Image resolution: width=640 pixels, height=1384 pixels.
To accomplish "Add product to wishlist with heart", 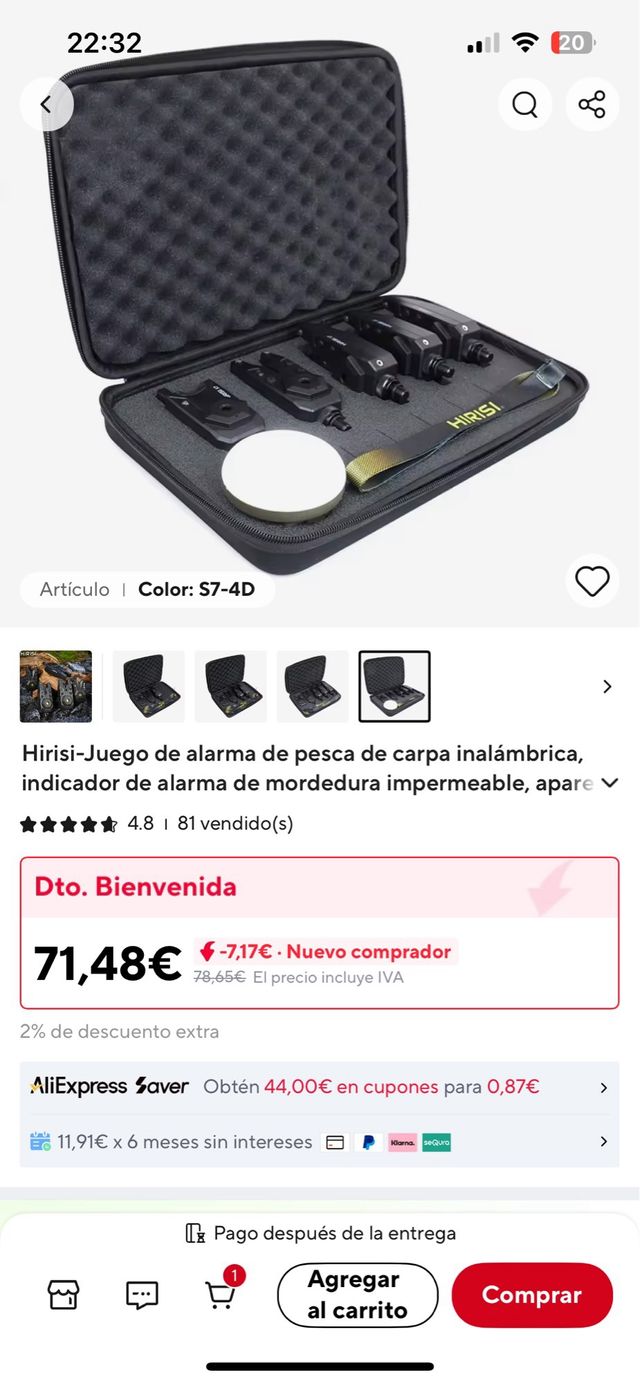I will click(x=592, y=581).
